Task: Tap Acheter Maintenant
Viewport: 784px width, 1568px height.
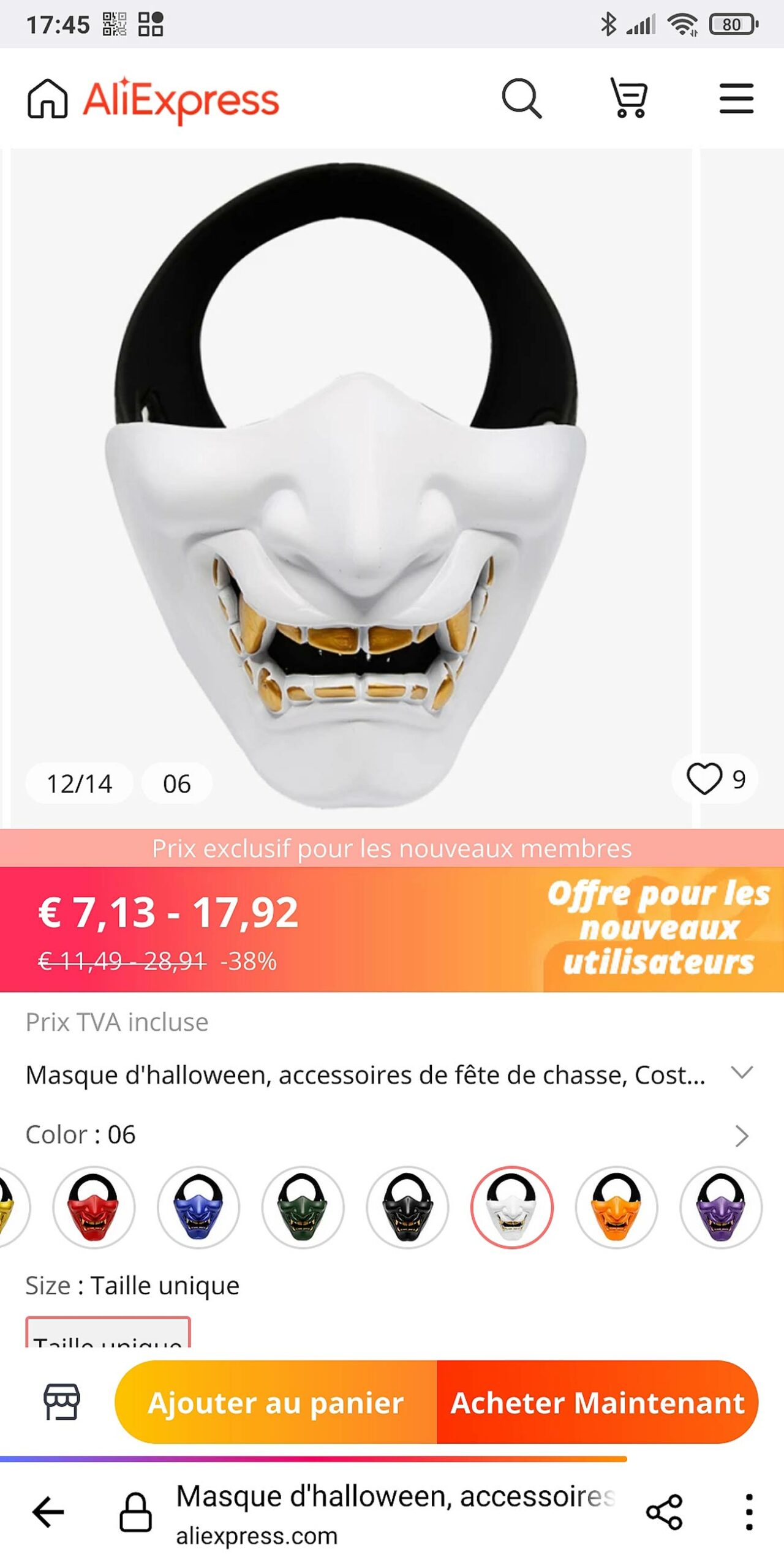Action: (597, 1402)
